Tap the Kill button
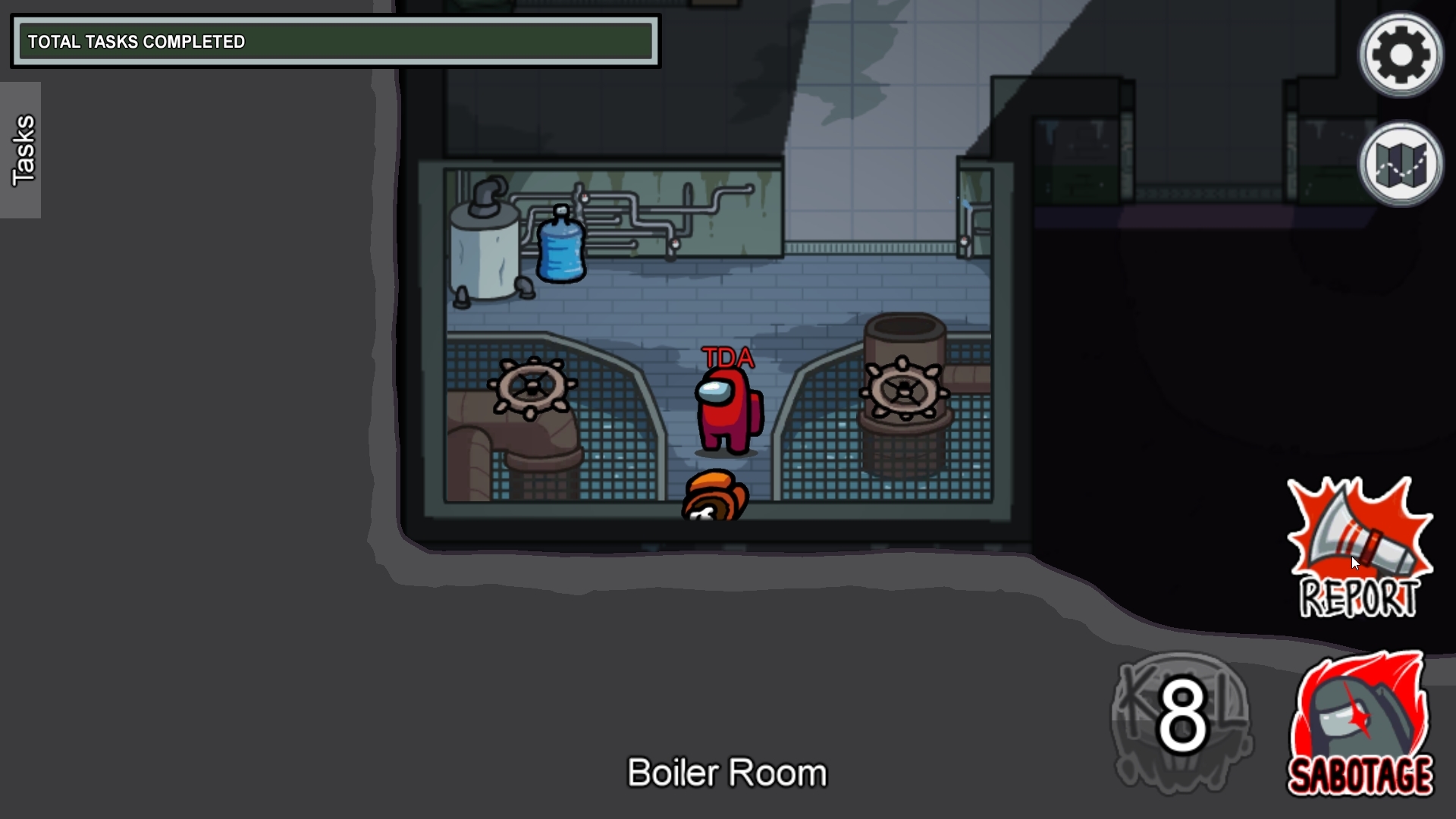The image size is (1456, 819). pos(1181,719)
